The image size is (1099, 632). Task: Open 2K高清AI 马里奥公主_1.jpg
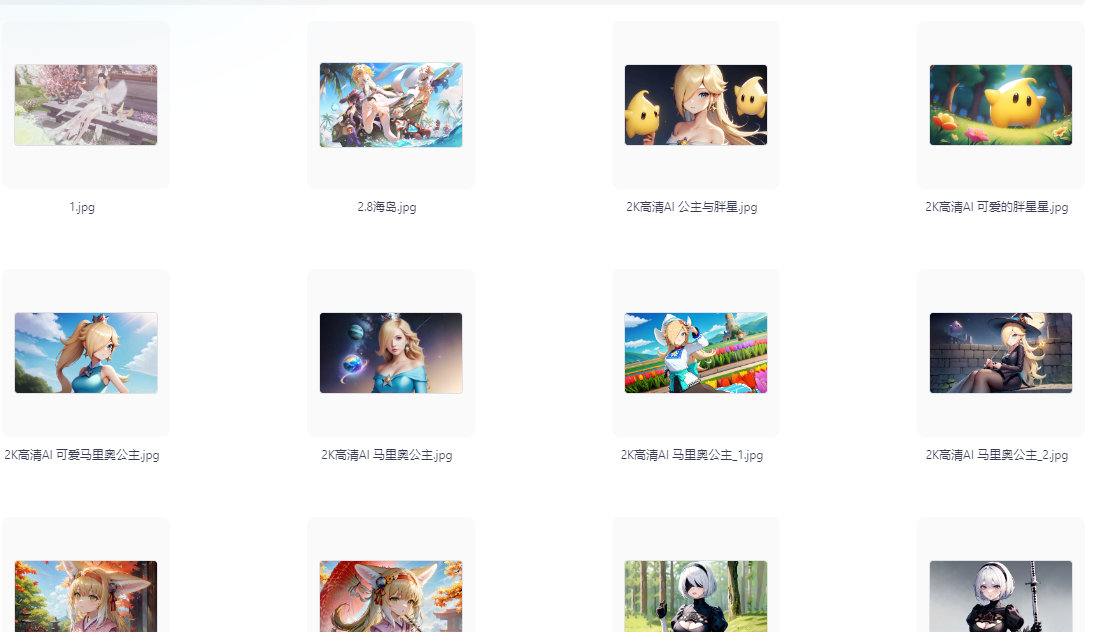point(696,353)
